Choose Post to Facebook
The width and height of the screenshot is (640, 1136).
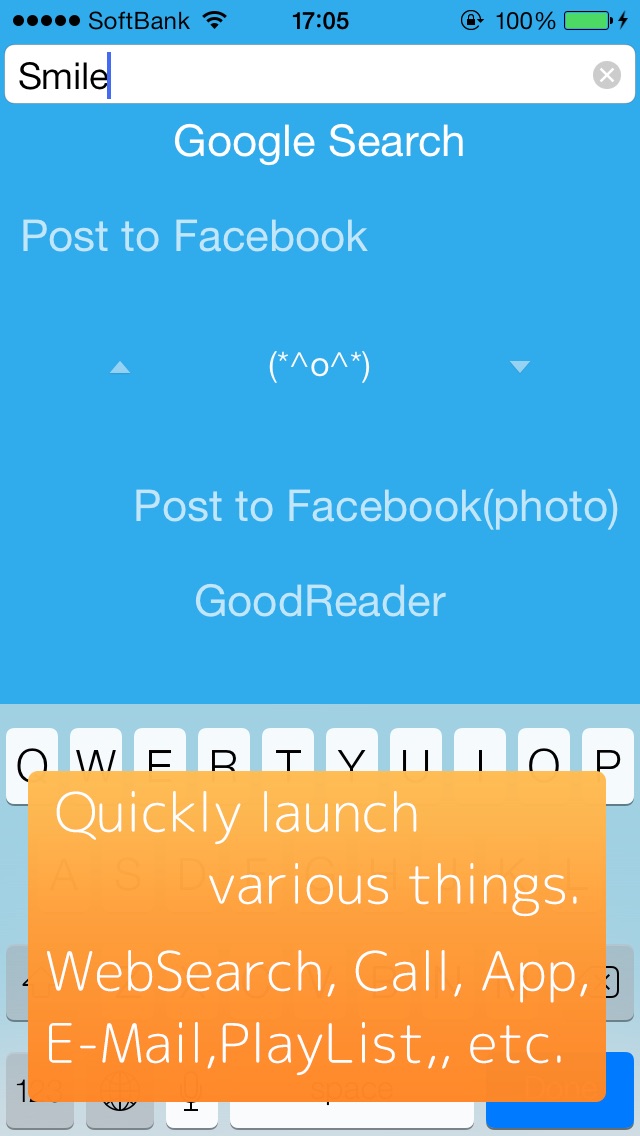coord(194,236)
